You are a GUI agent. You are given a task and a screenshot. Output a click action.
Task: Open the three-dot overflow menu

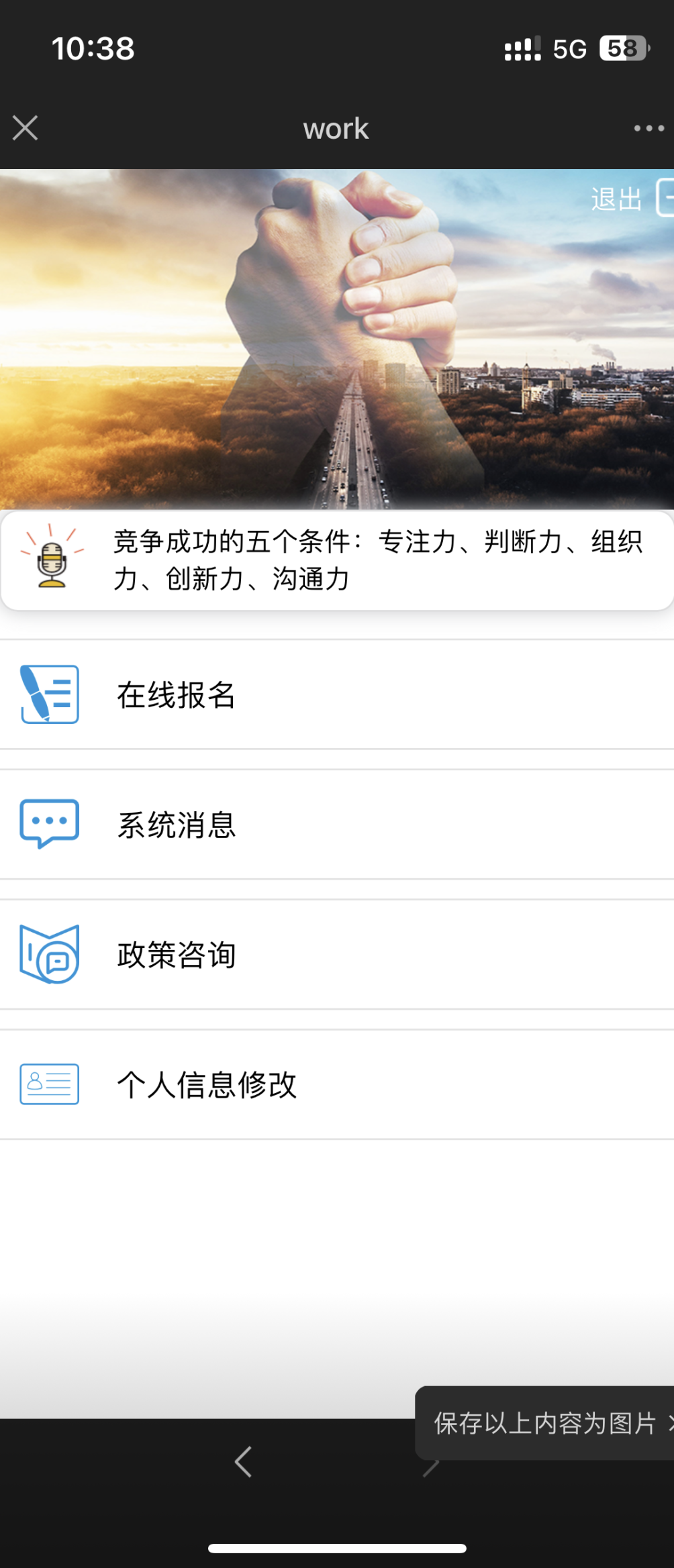pyautogui.click(x=648, y=128)
